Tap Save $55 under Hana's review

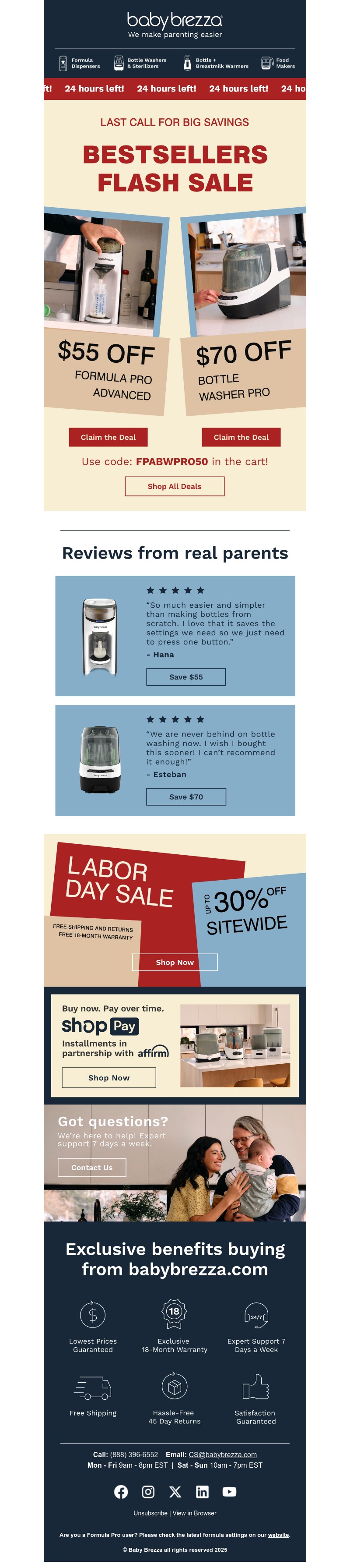click(186, 677)
